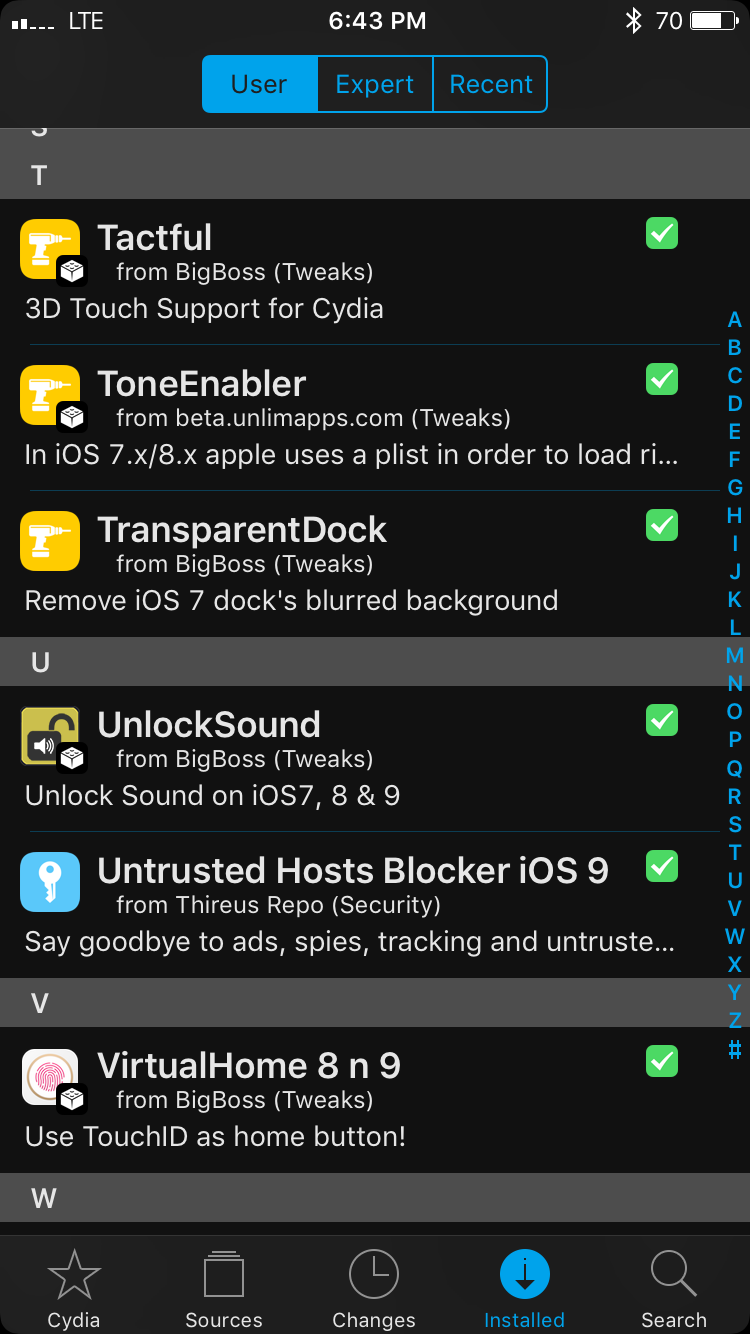Open the Tactful package
The width and height of the screenshot is (750, 1334).
pos(360,272)
